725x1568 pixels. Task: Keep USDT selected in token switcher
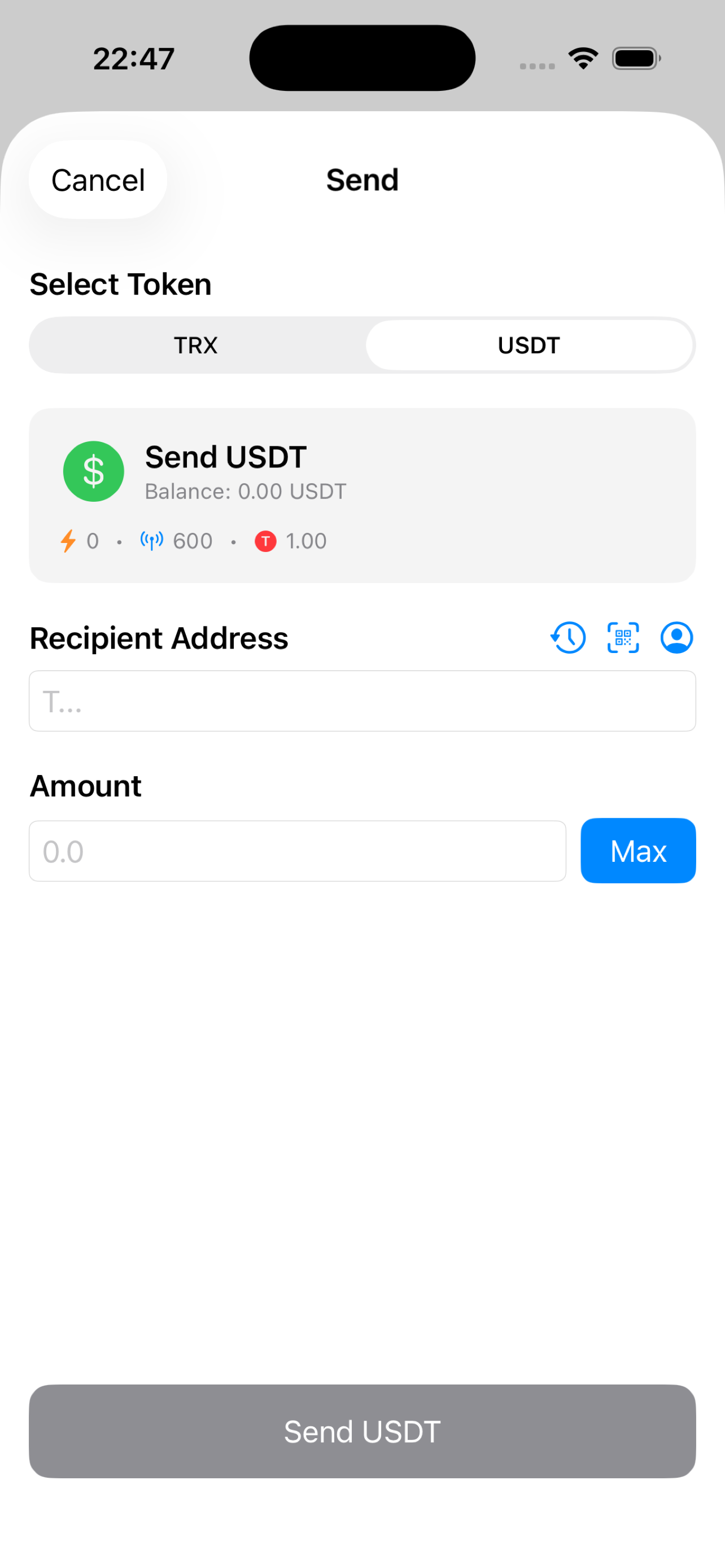click(x=529, y=344)
